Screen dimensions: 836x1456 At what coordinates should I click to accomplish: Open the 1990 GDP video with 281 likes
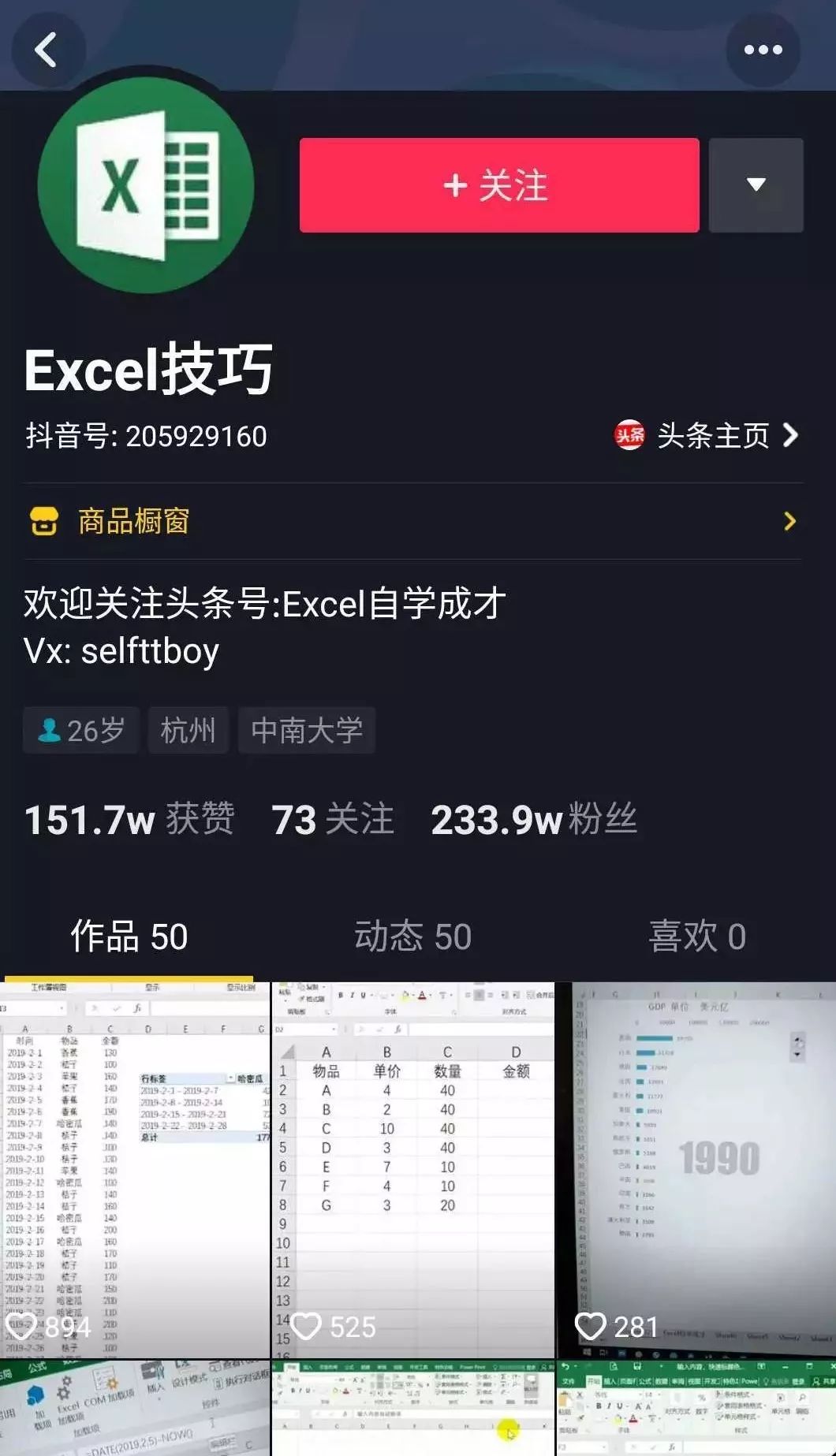pyautogui.click(x=696, y=1168)
